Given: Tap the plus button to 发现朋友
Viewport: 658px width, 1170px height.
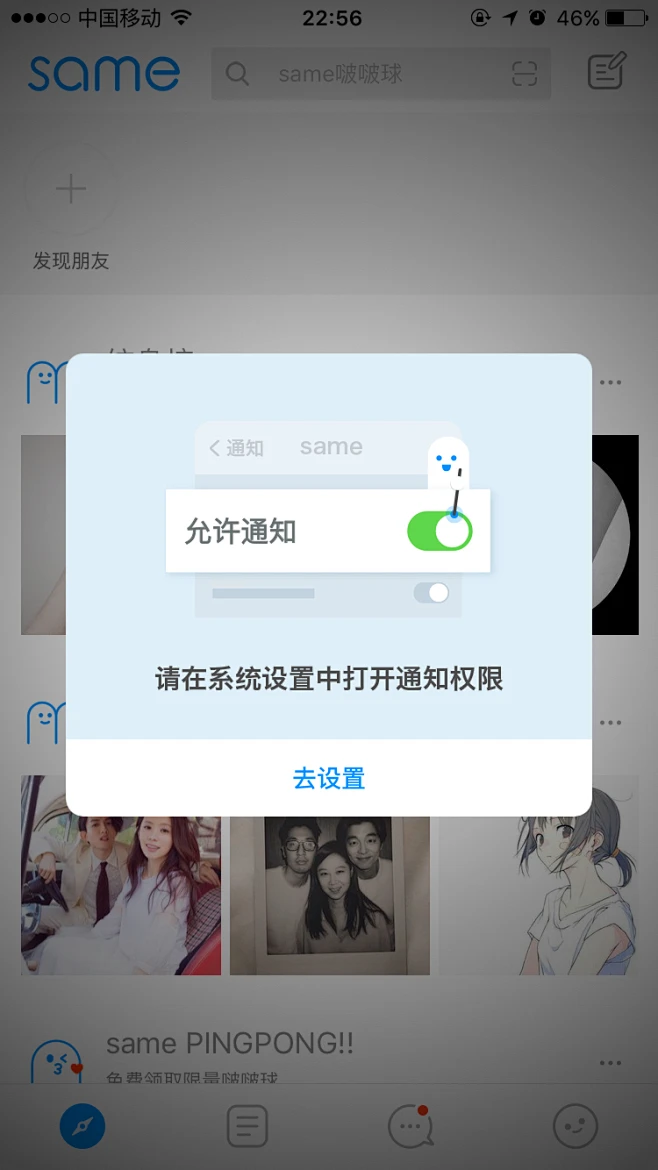Looking at the screenshot, I should [x=70, y=190].
